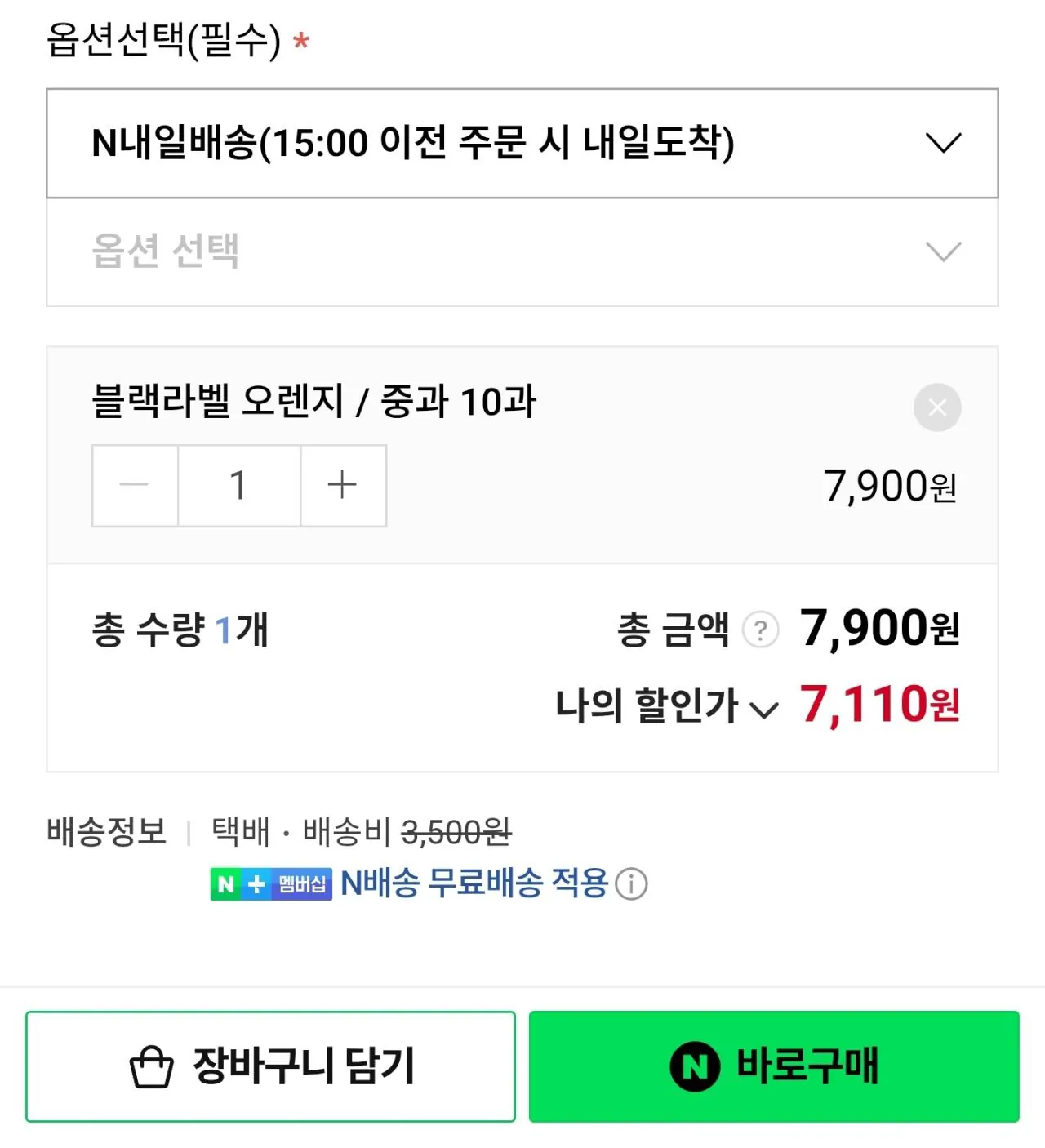Click the info icon next to N배송 무료배송 적용
Image resolution: width=1045 pixels, height=1148 pixels.
(632, 884)
